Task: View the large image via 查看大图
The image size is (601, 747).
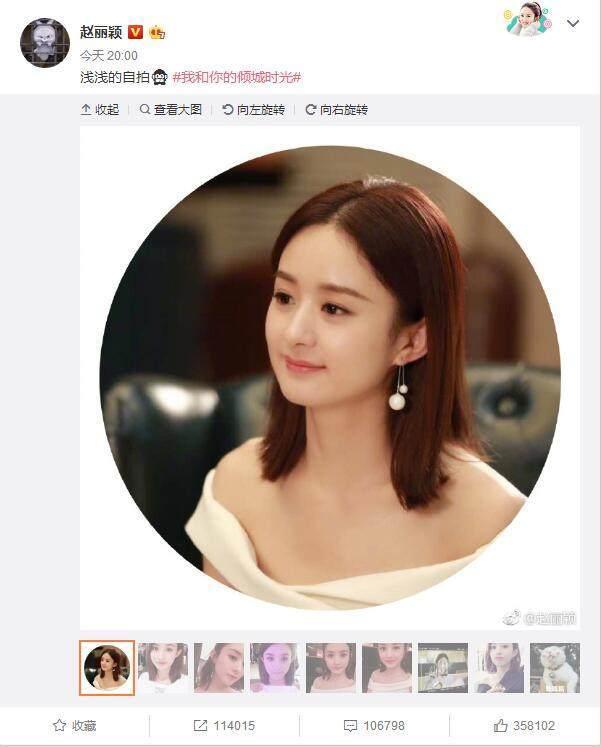Action: point(171,109)
